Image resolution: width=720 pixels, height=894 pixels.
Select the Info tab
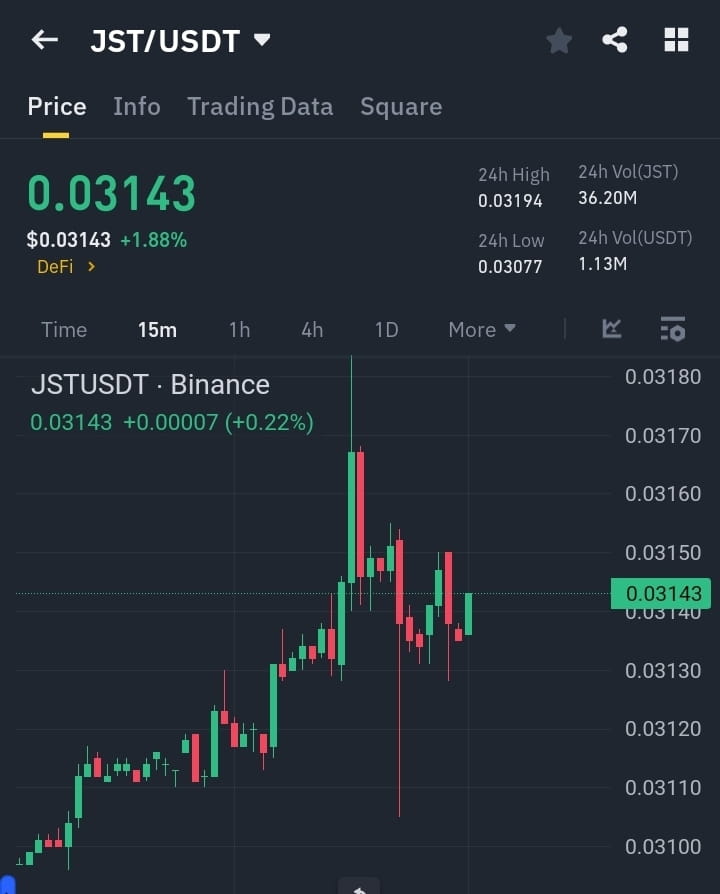136,106
